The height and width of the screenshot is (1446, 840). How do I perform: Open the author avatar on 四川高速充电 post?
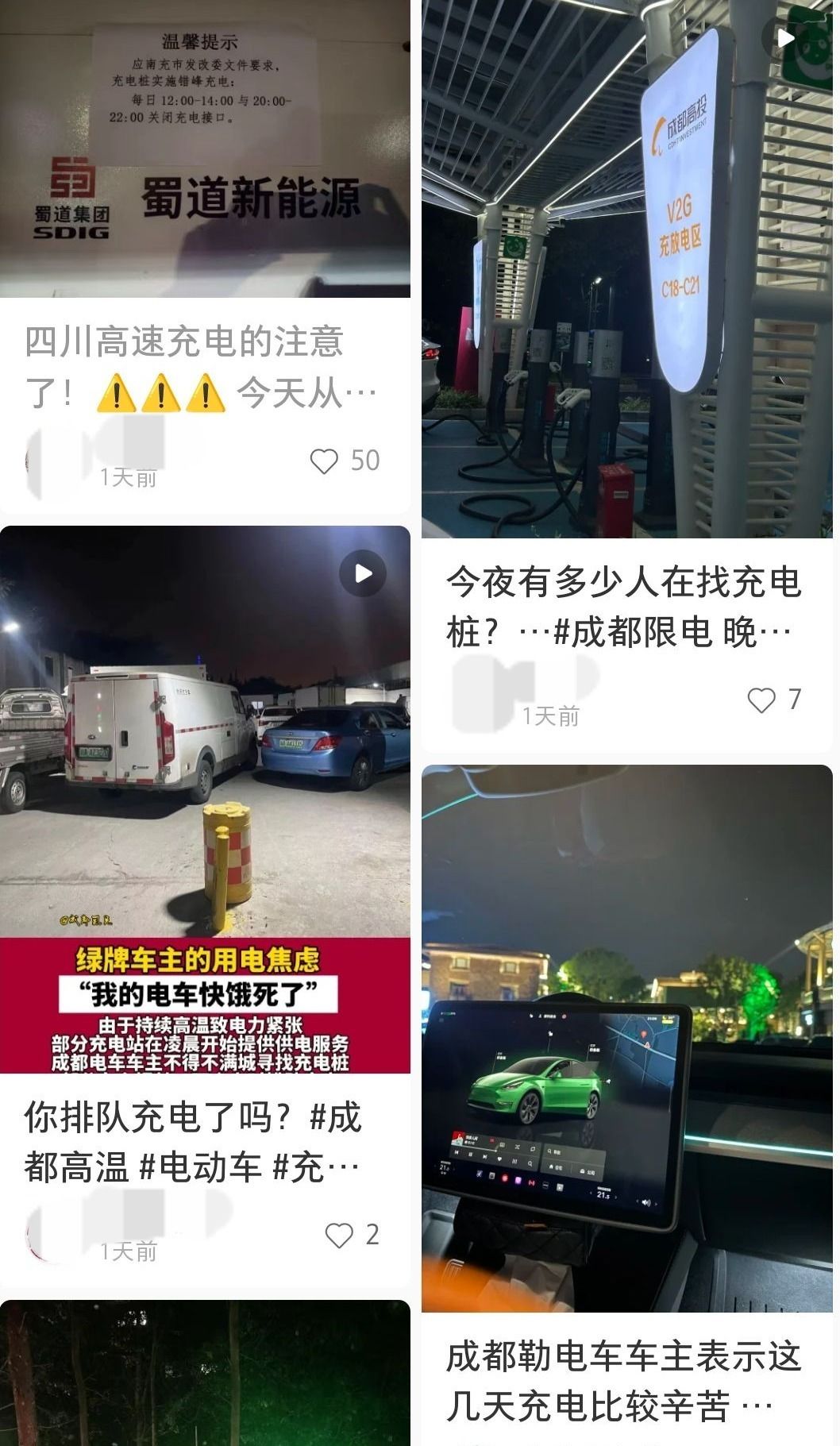pos(48,461)
